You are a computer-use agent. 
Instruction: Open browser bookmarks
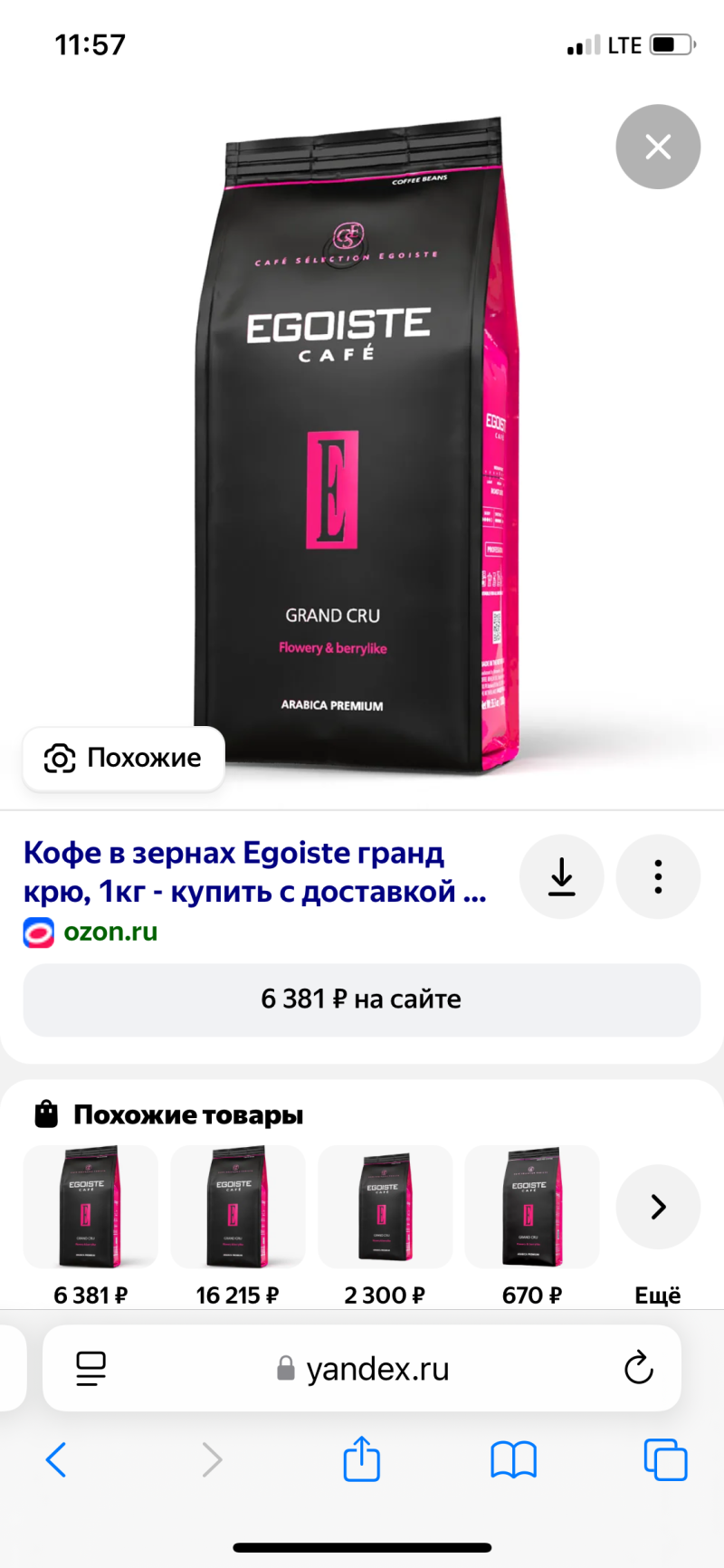coord(513,1459)
